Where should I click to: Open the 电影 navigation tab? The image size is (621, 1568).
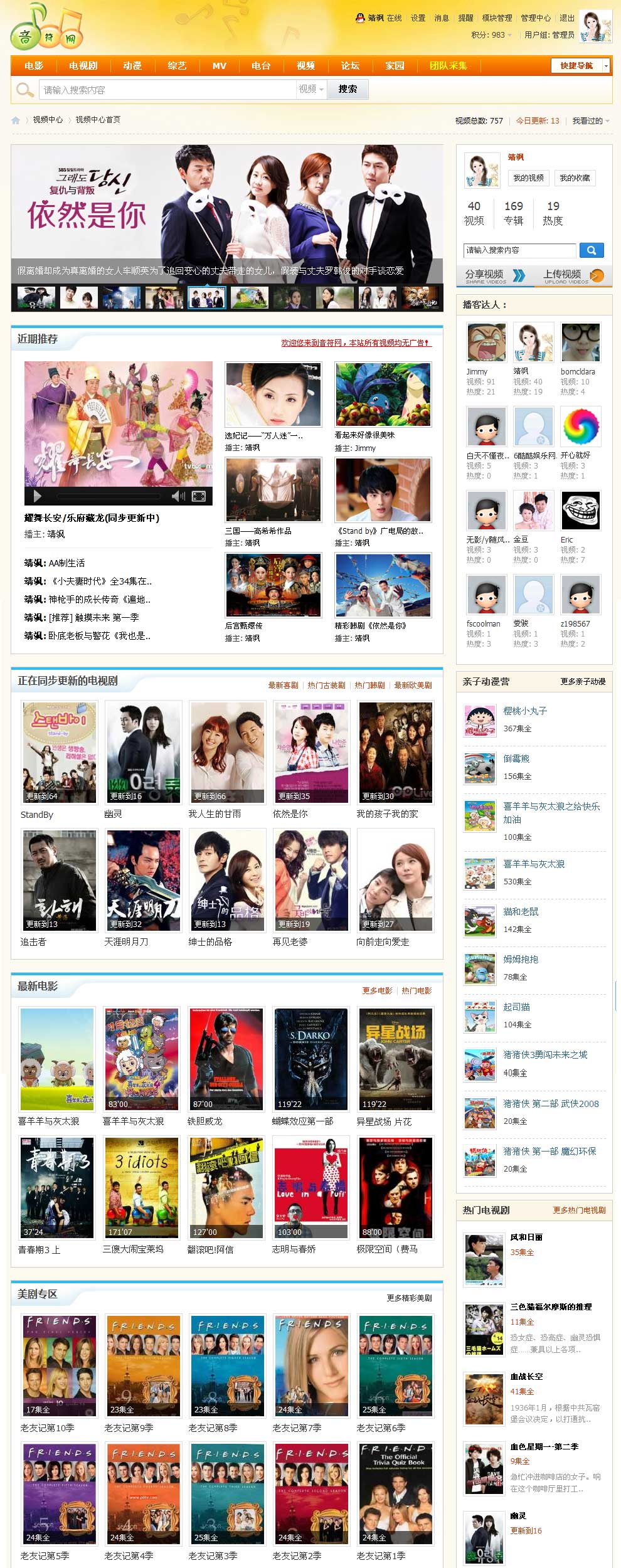point(34,66)
